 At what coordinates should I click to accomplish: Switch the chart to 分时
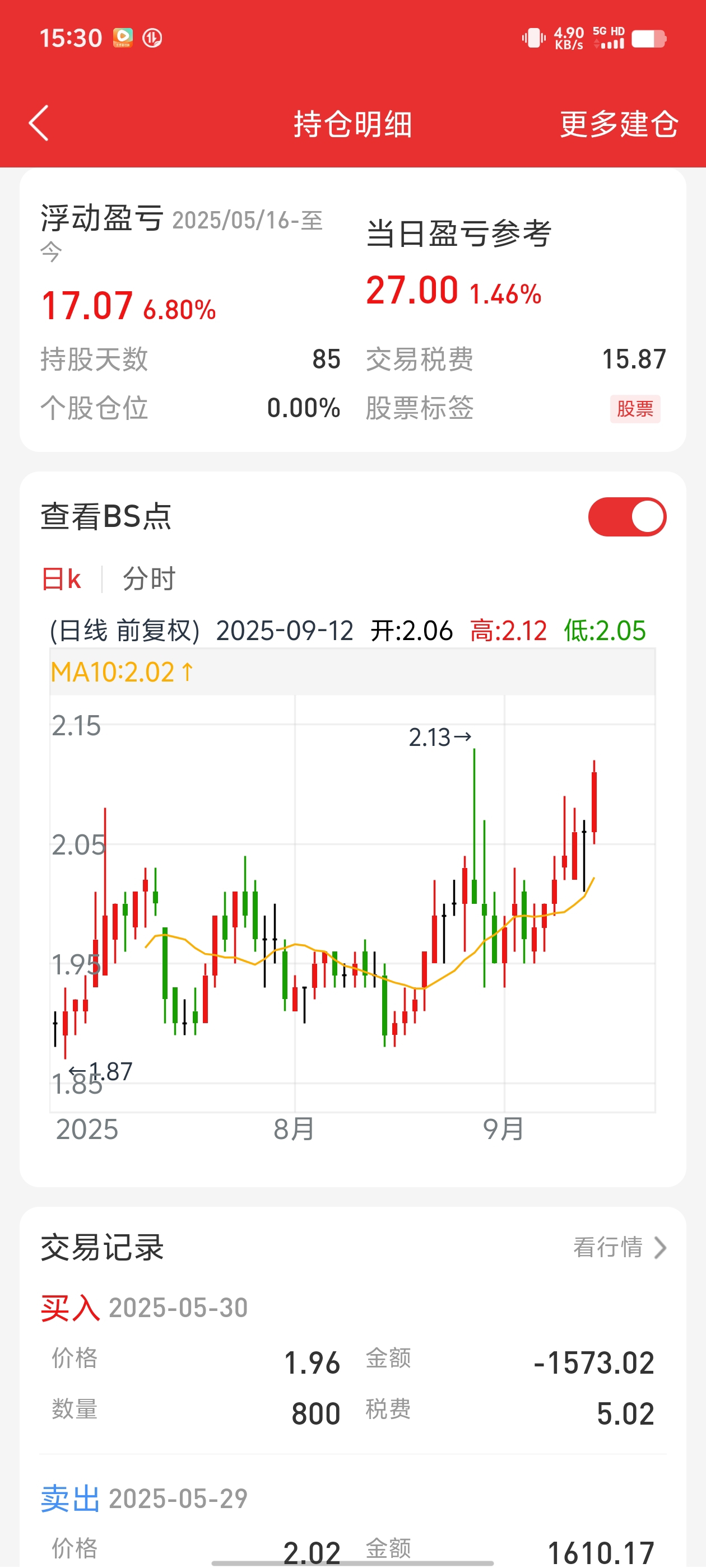tap(149, 578)
